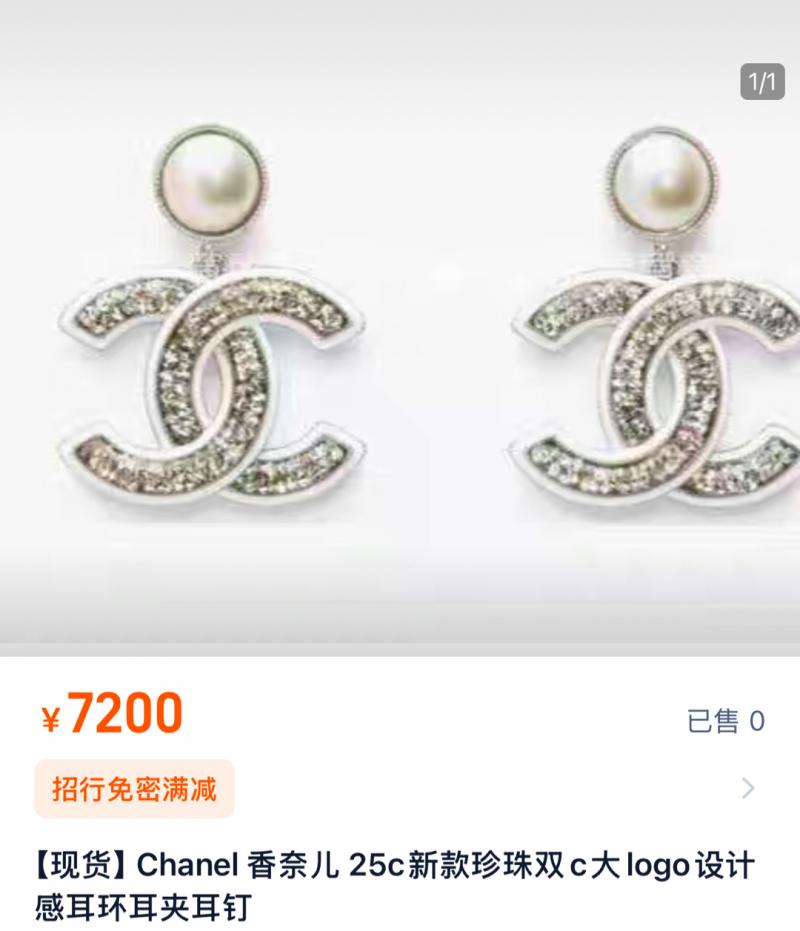This screenshot has height=931, width=800.
Task: Expand promotion details with the right chevron
Action: pyautogui.click(x=748, y=789)
